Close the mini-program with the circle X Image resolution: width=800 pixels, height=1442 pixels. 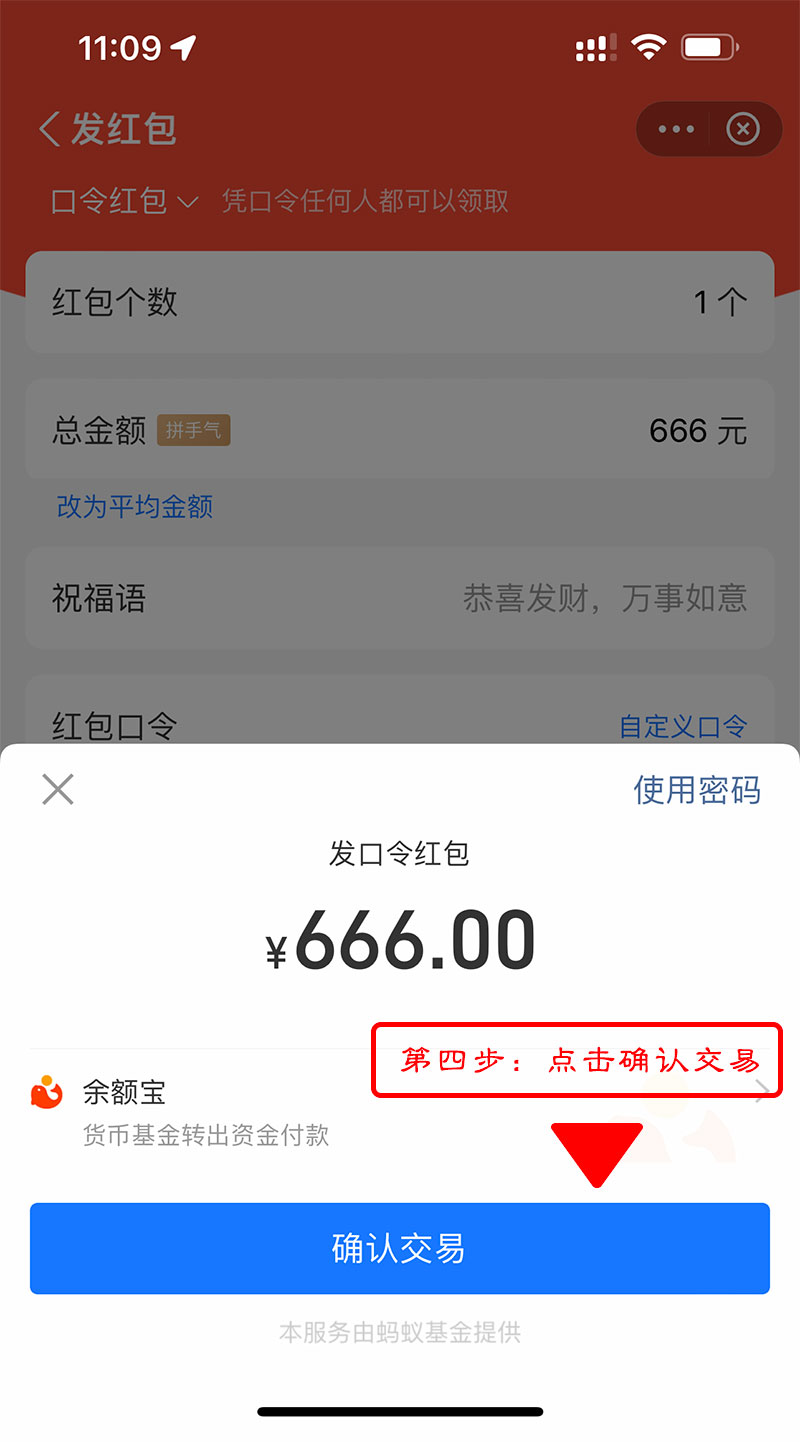(x=742, y=129)
